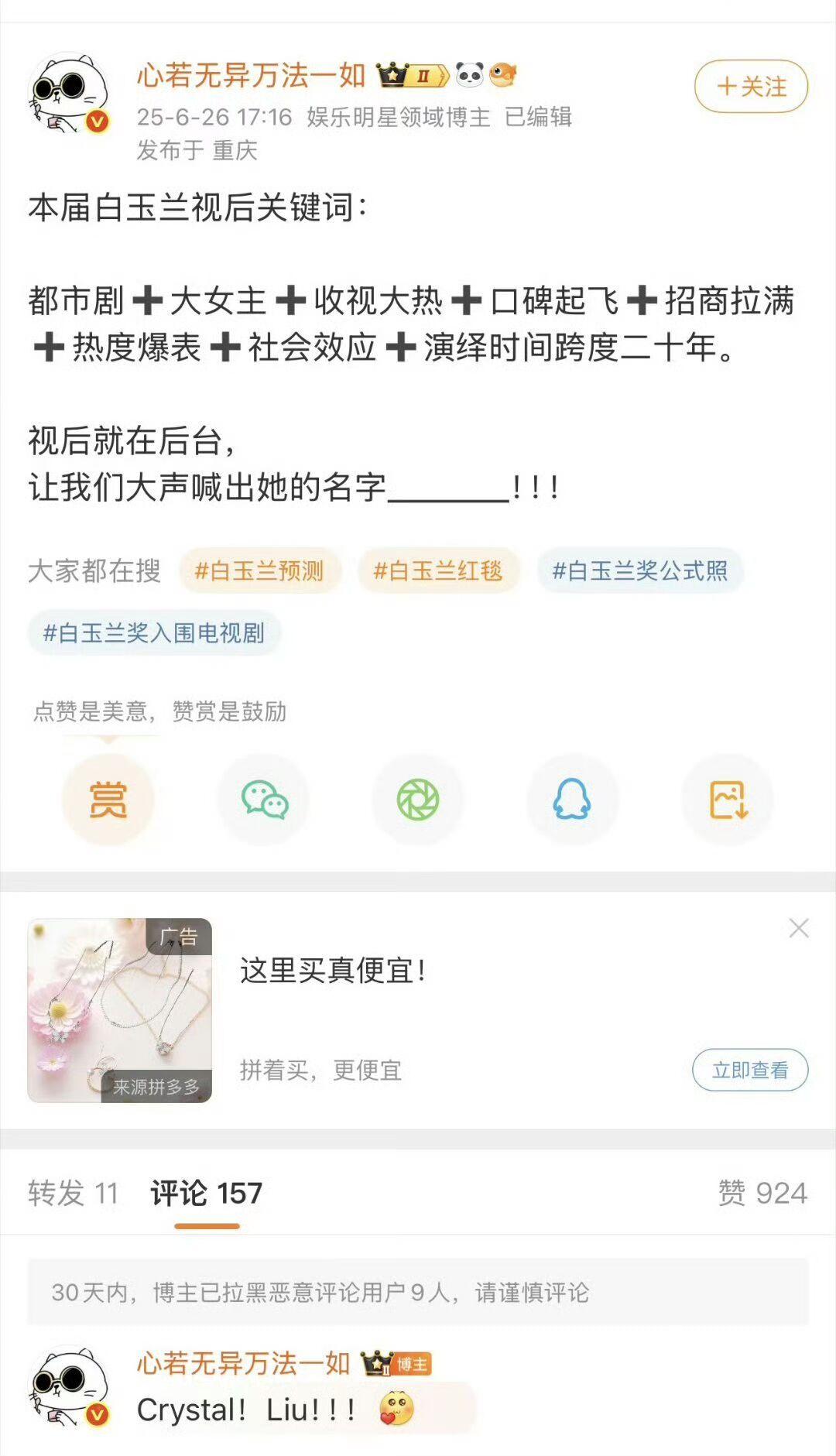Switch to the 转发 11 tab

pos(73,1193)
